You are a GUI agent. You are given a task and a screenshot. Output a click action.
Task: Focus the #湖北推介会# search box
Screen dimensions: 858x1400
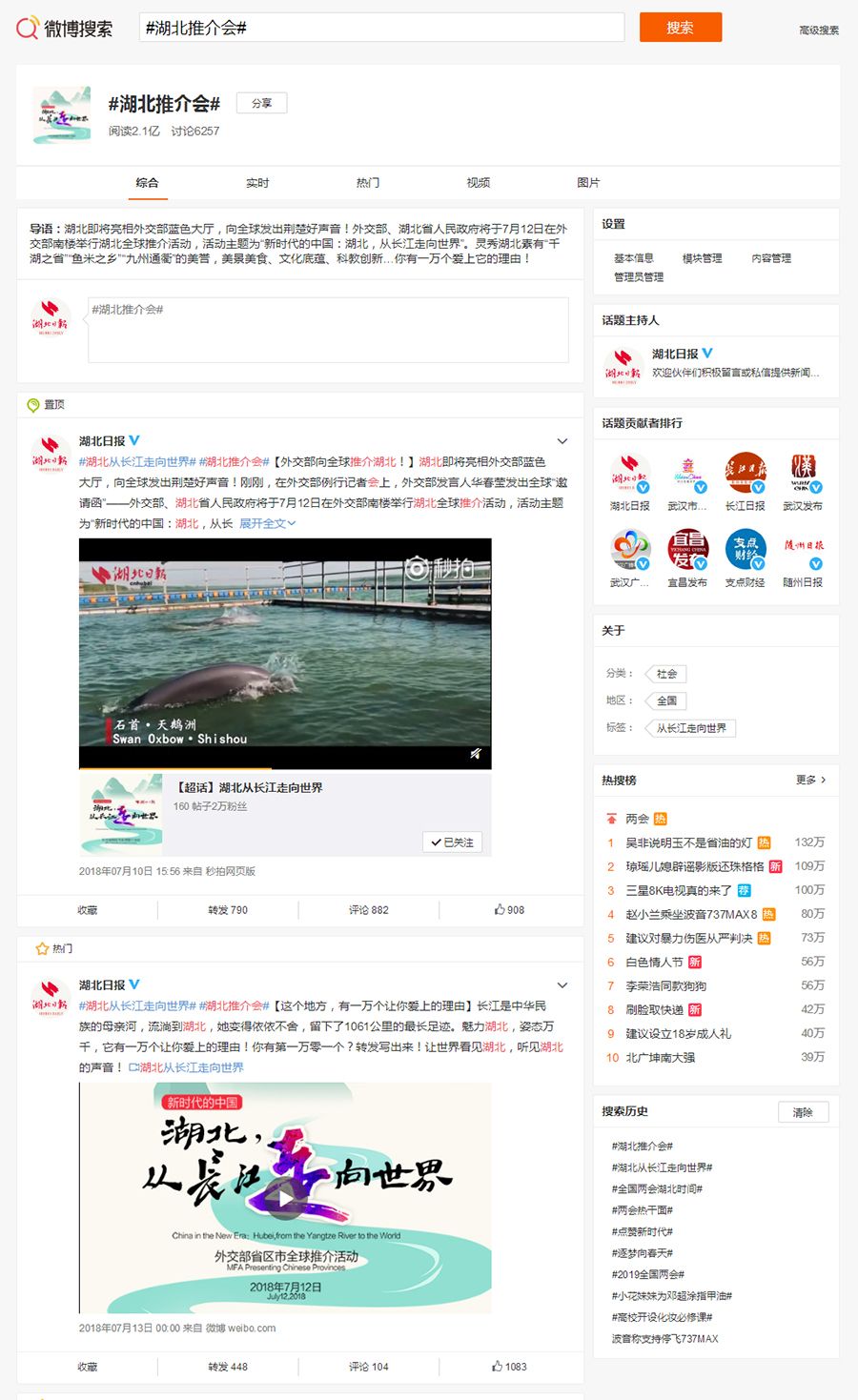point(381,28)
